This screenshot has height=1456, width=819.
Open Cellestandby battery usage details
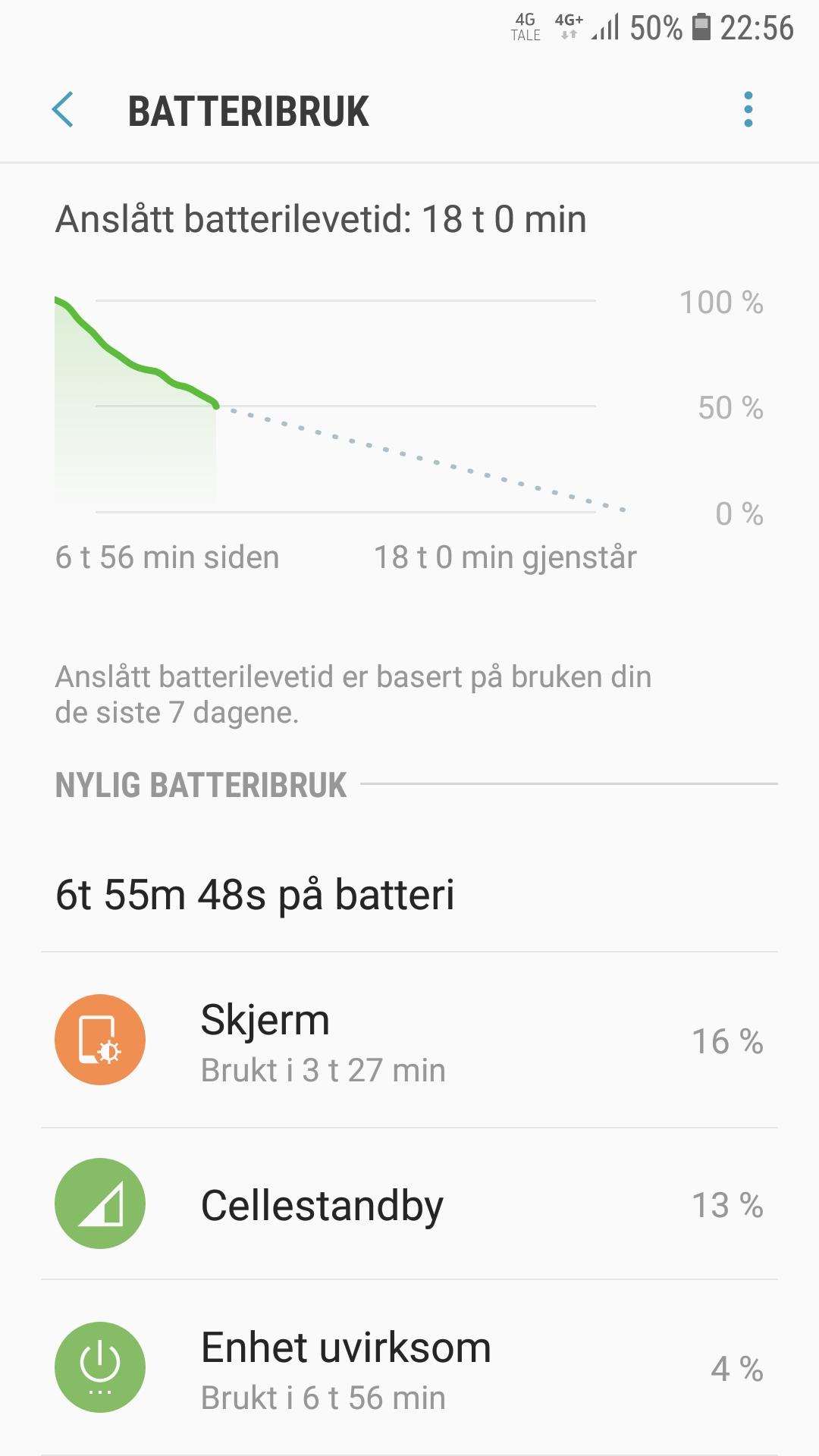pyautogui.click(x=409, y=1204)
